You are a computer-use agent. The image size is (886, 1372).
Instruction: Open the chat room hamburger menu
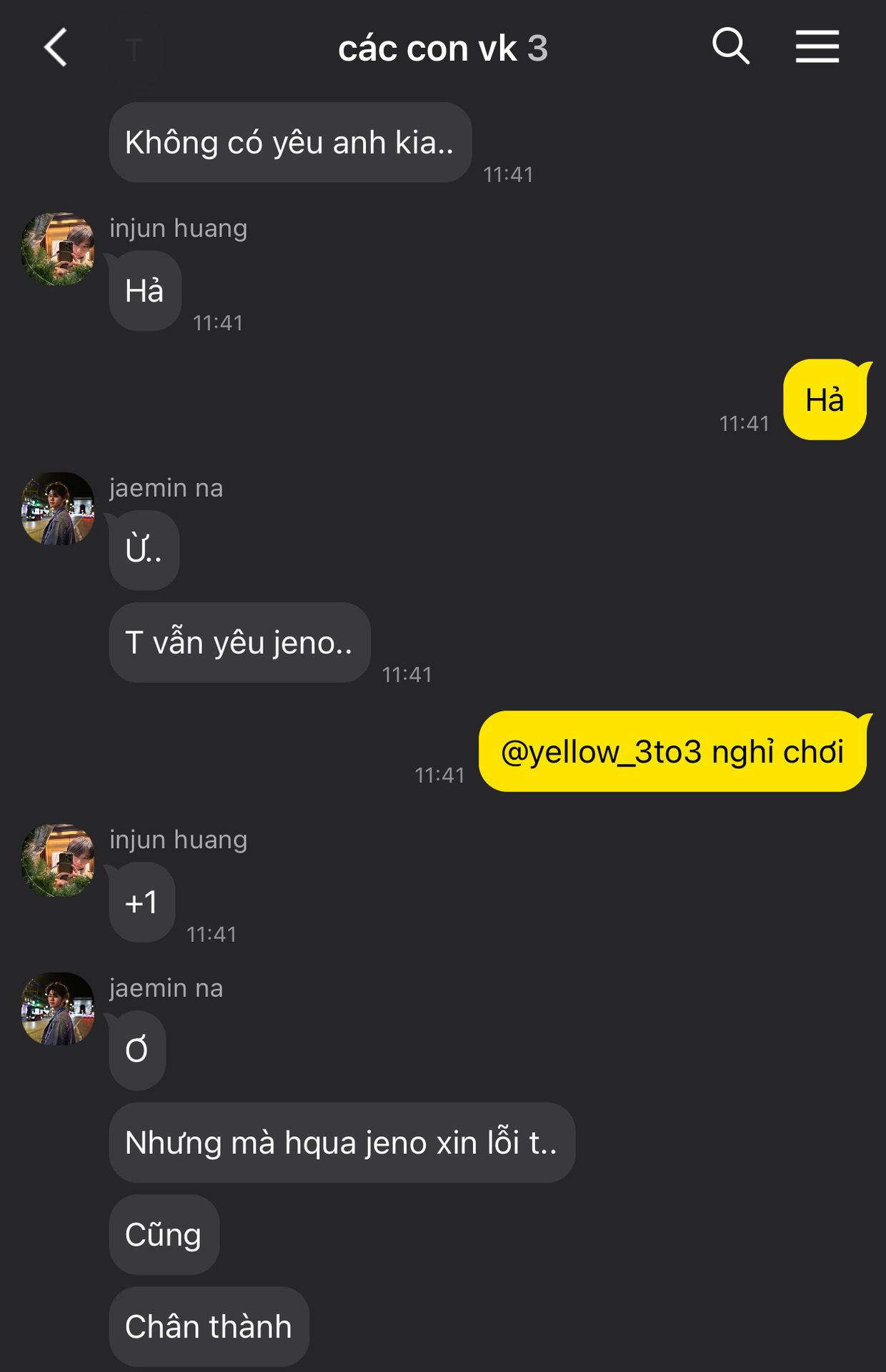click(817, 47)
